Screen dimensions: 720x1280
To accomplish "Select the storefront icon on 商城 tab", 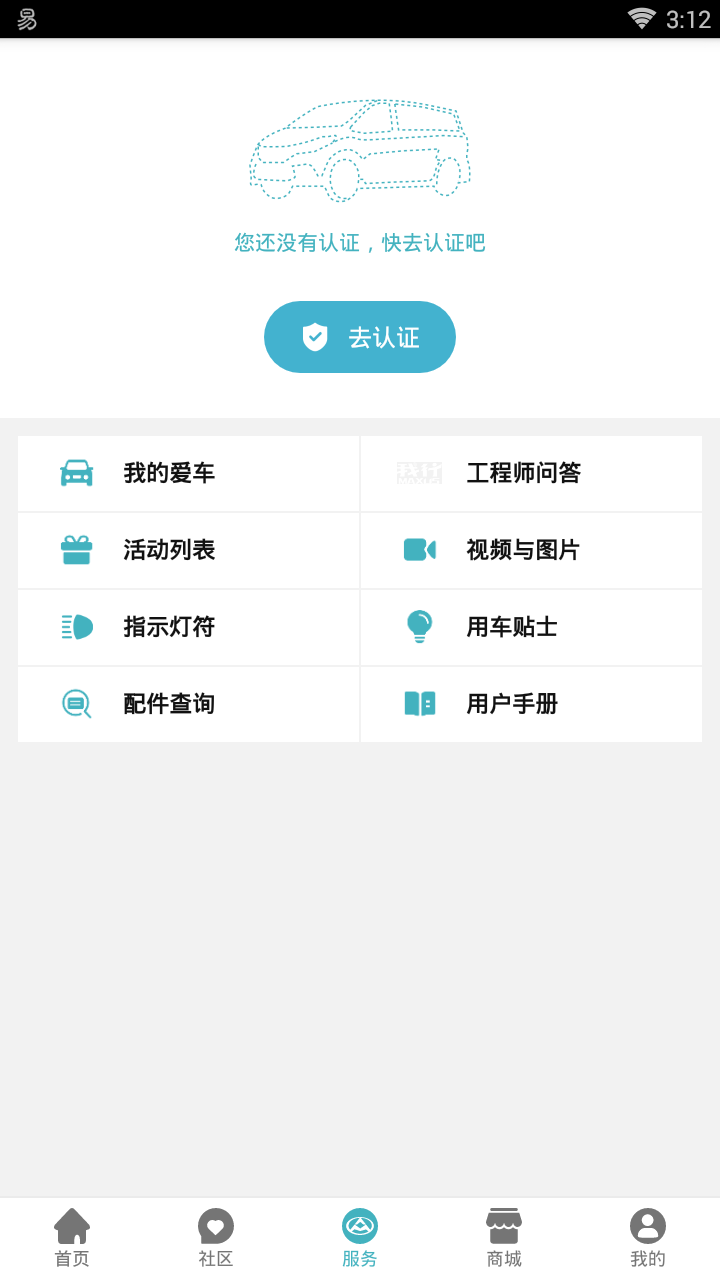I will pyautogui.click(x=504, y=1224).
